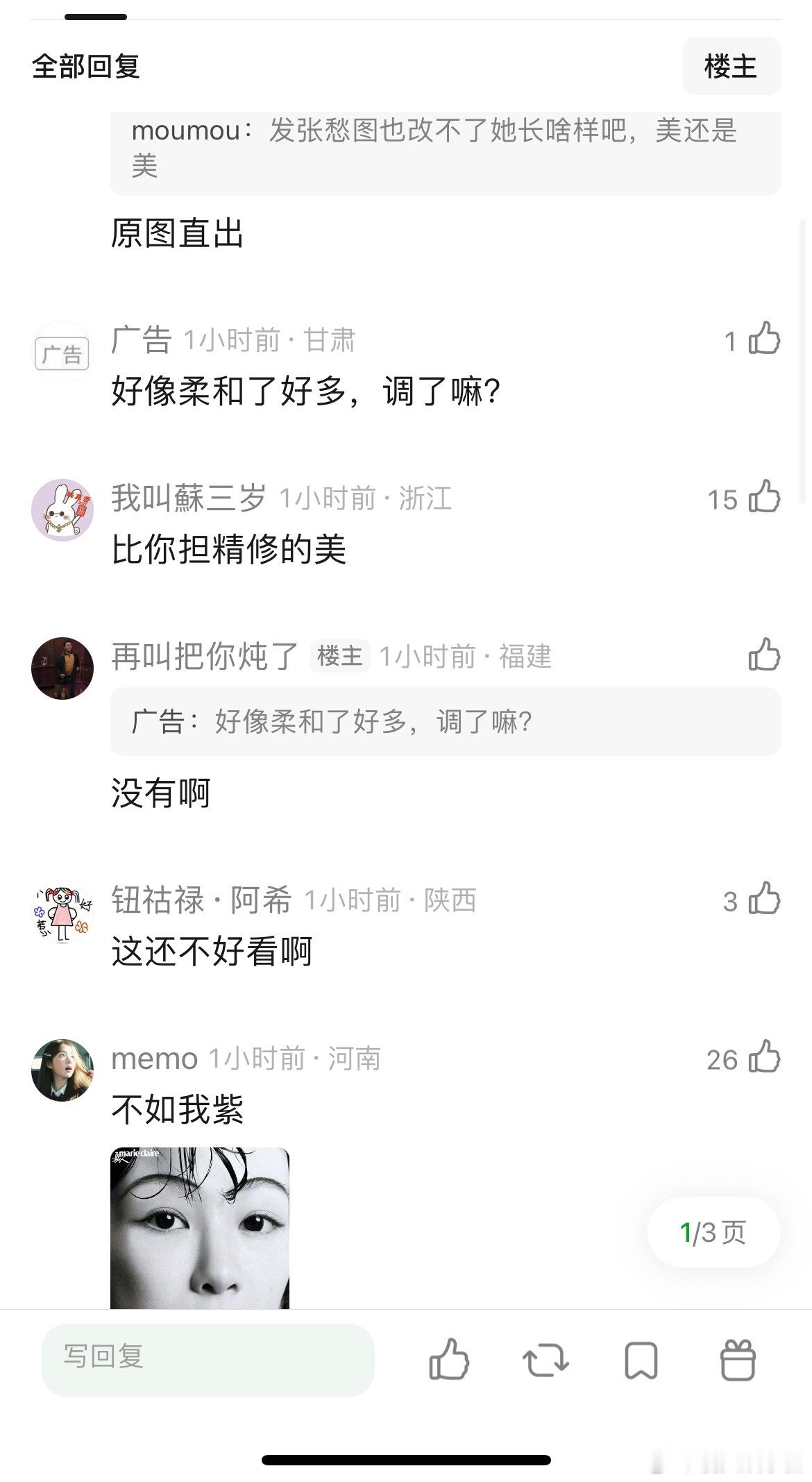Open 钮祜禄·阿希's avatar
The width and height of the screenshot is (812, 1482).
pos(62,912)
